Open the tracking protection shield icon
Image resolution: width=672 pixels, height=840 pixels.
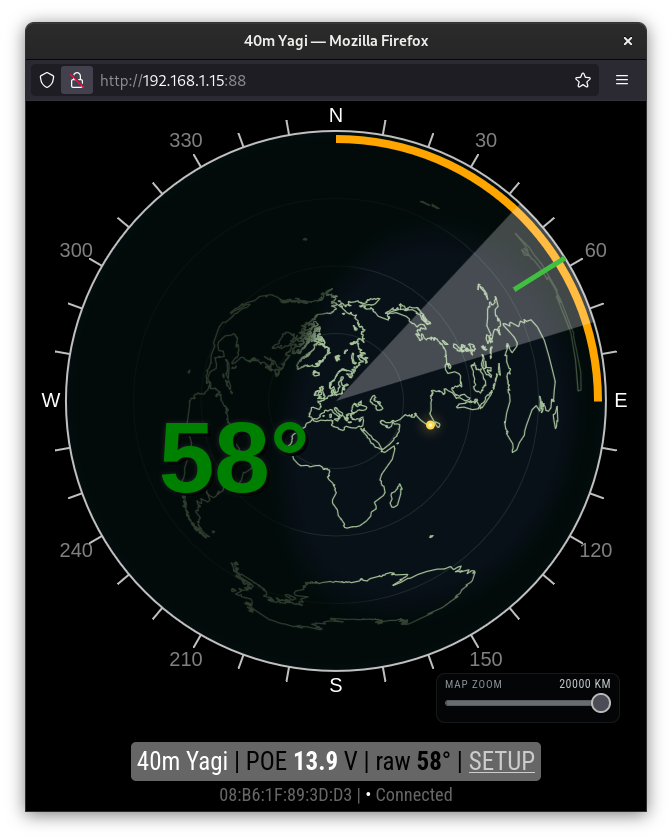click(47, 80)
